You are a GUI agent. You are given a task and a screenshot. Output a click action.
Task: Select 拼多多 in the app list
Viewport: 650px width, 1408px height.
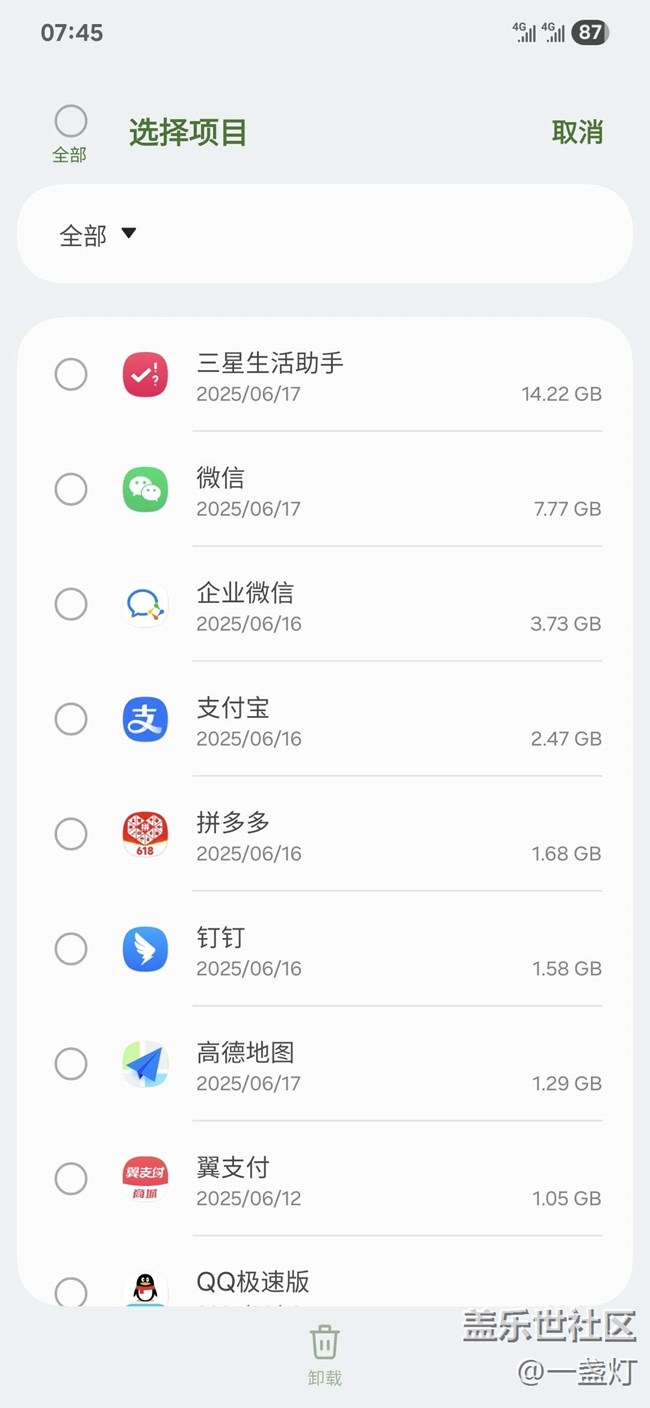70,834
